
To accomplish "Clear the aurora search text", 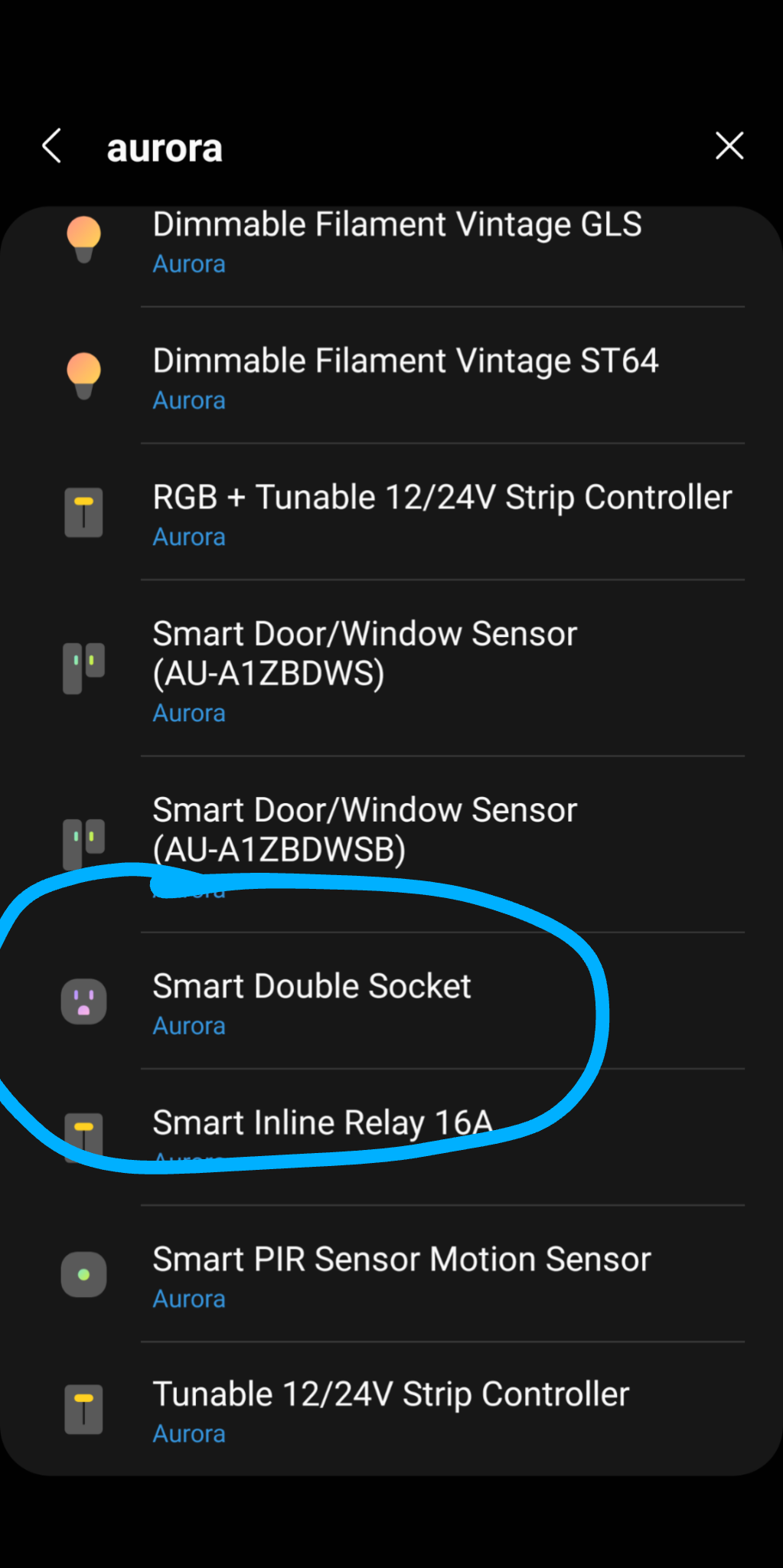I will [x=729, y=145].
